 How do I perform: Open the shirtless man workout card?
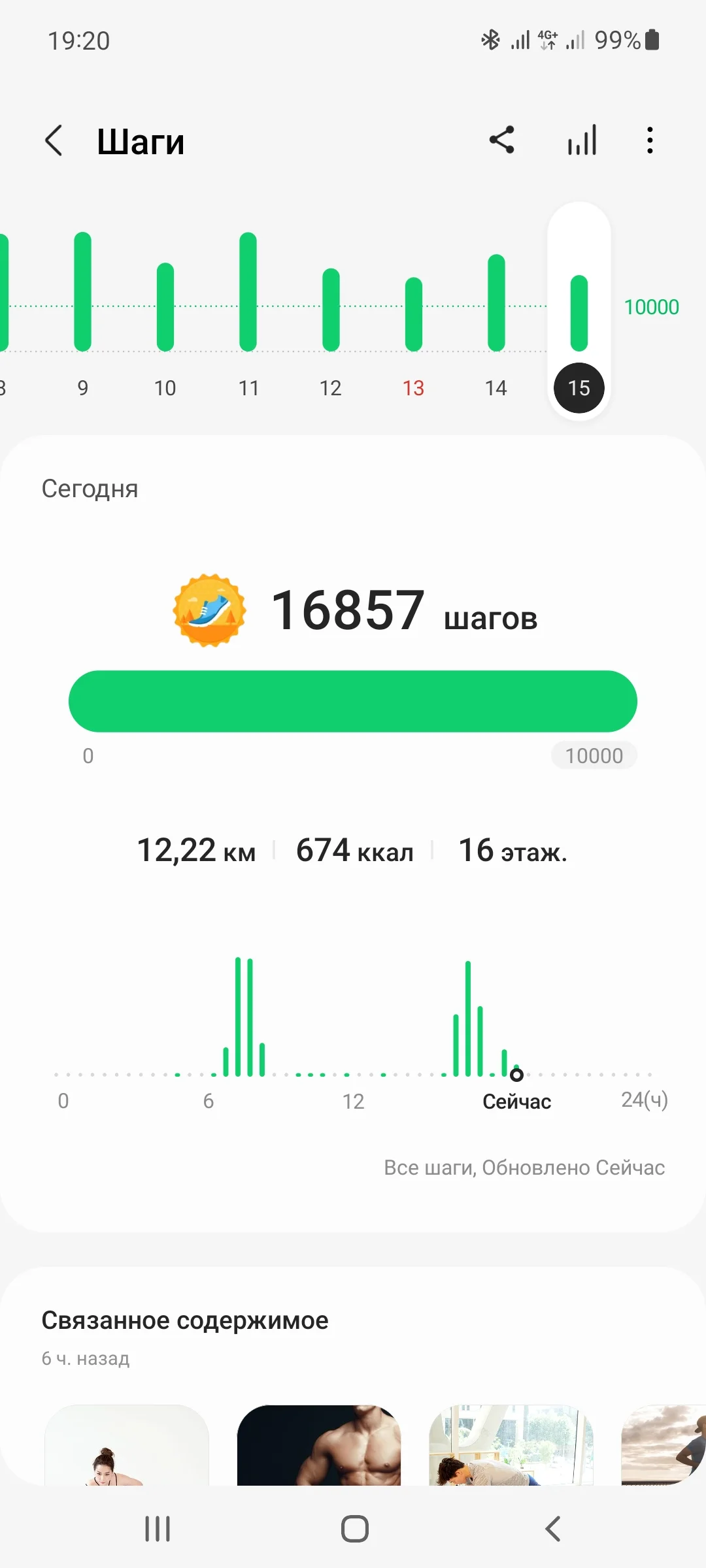(319, 1445)
